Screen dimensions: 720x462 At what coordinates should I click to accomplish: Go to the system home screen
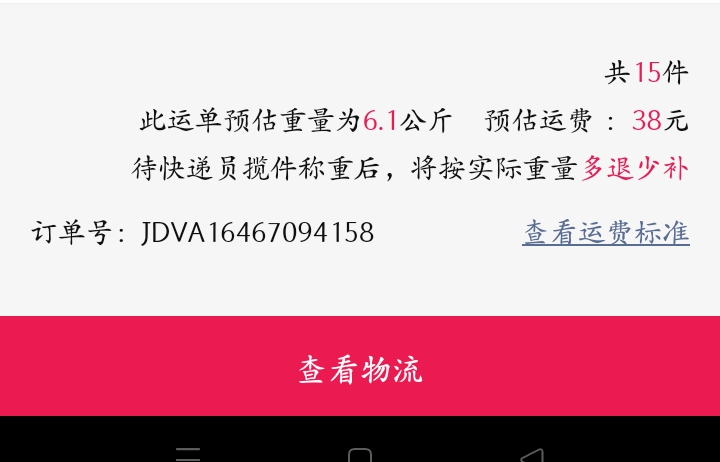pos(360,456)
